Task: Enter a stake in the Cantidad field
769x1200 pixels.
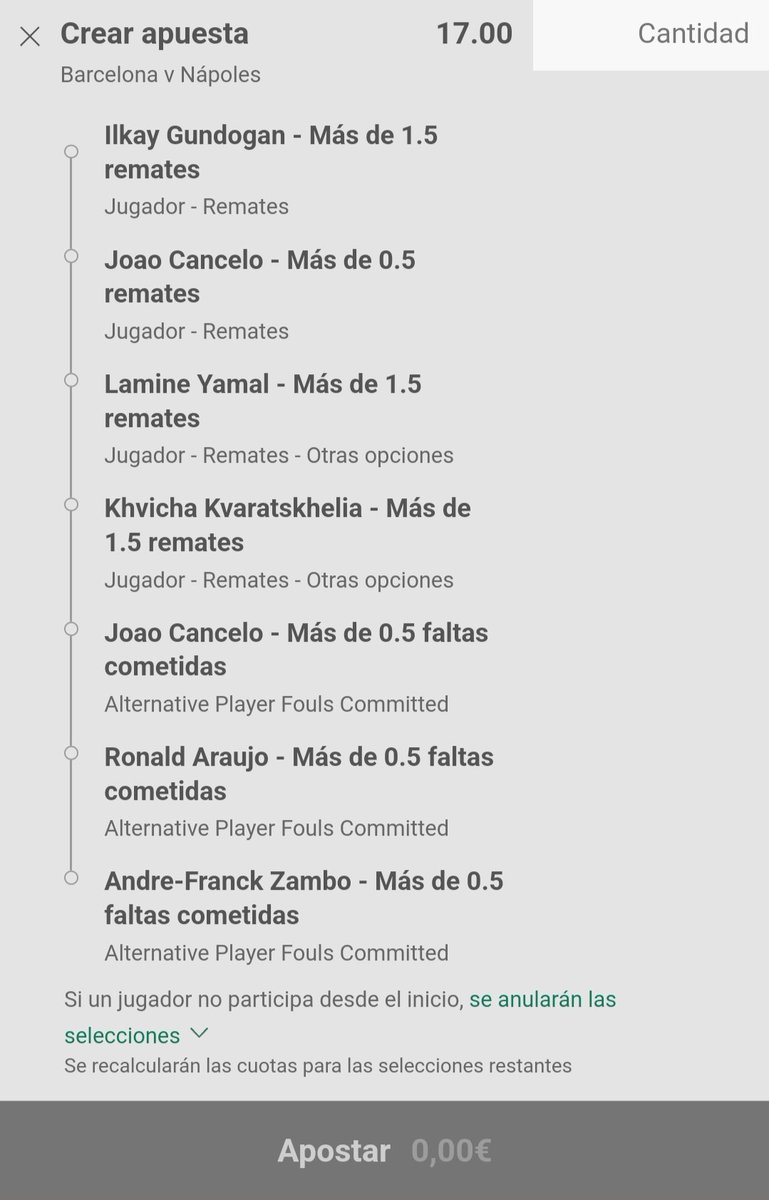Action: click(x=651, y=34)
